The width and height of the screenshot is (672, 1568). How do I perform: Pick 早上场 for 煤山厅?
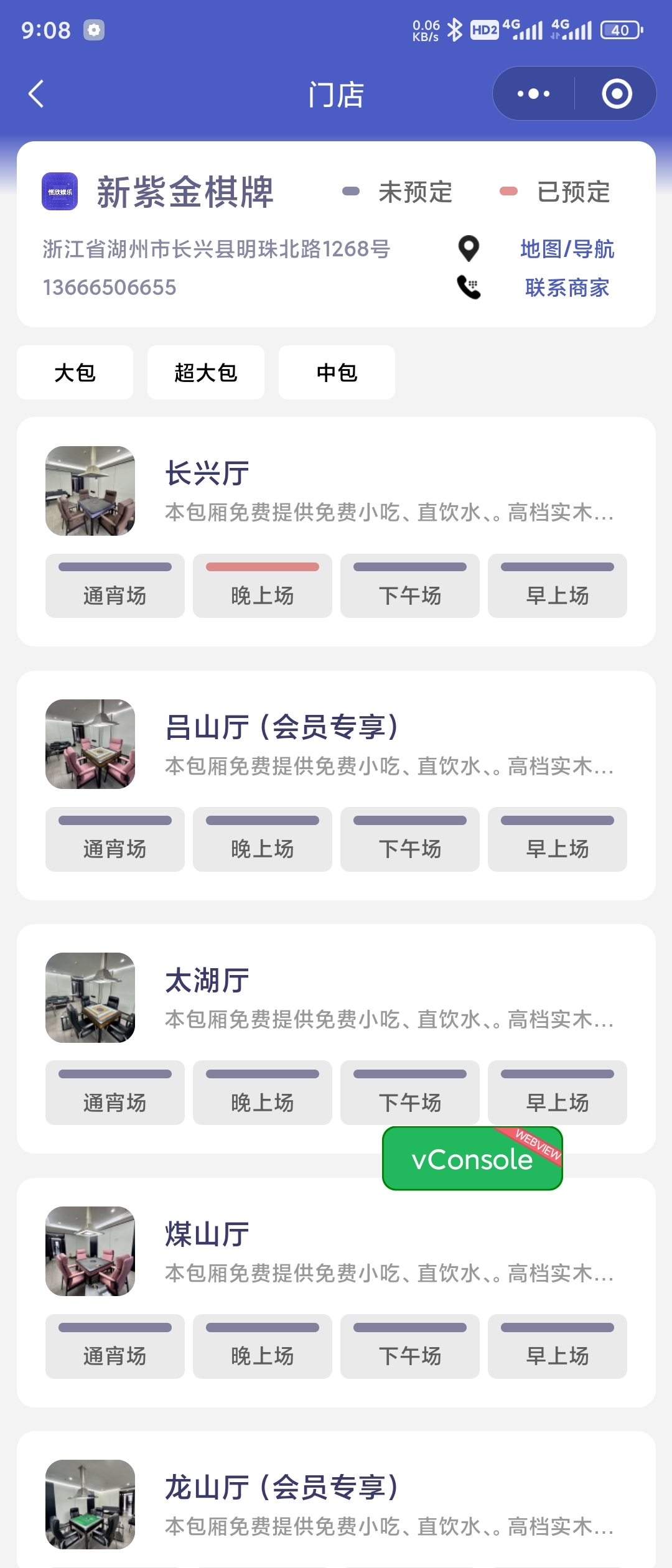557,1346
